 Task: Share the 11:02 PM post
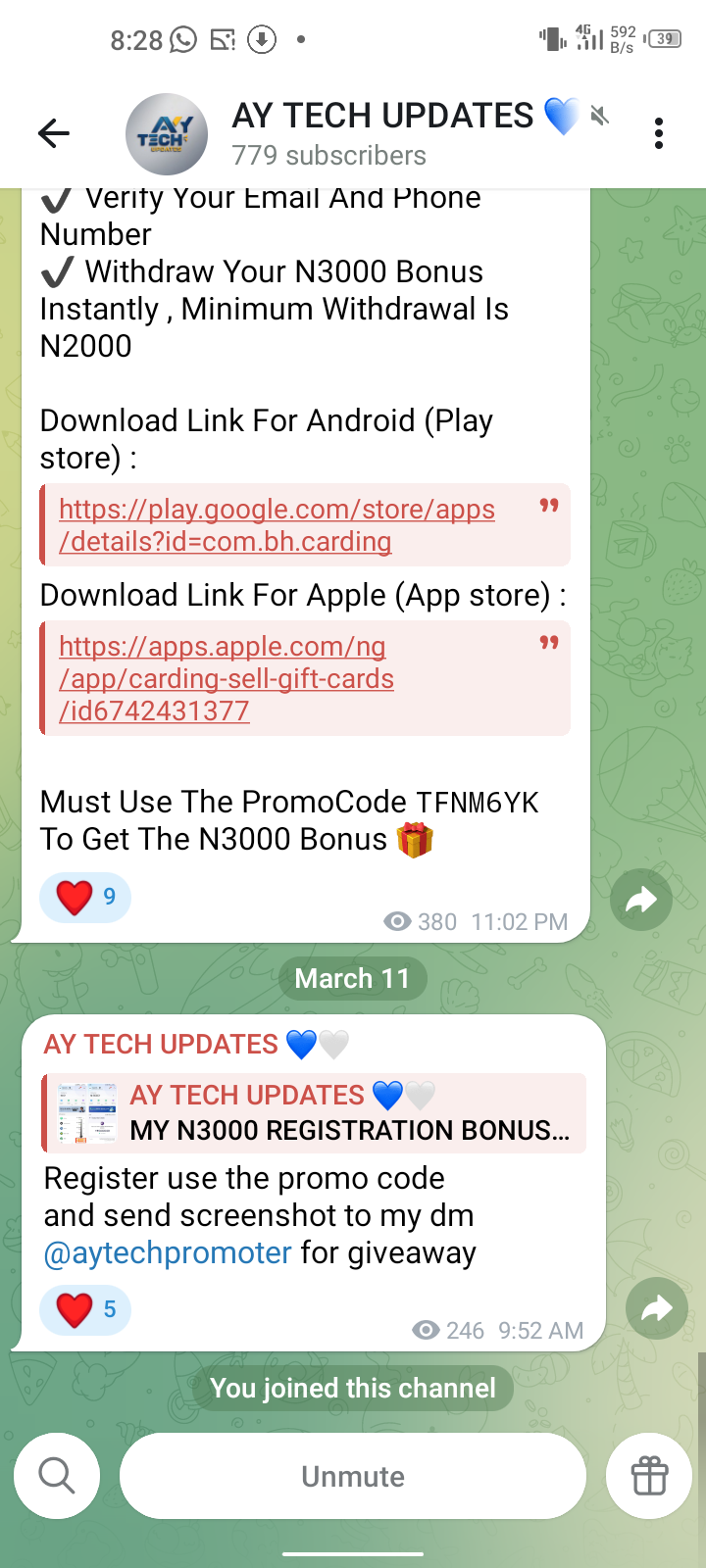click(x=640, y=899)
